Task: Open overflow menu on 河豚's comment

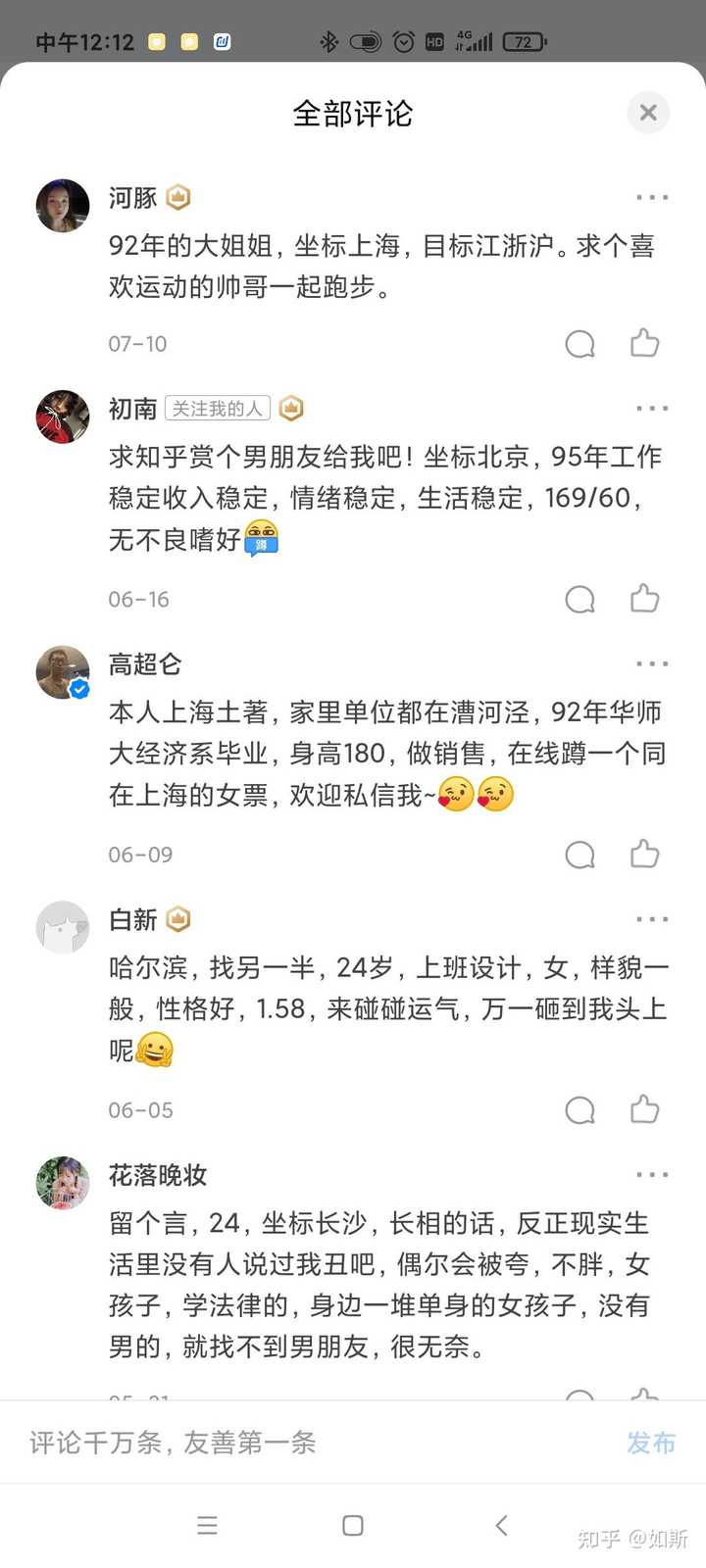Action: point(652,197)
